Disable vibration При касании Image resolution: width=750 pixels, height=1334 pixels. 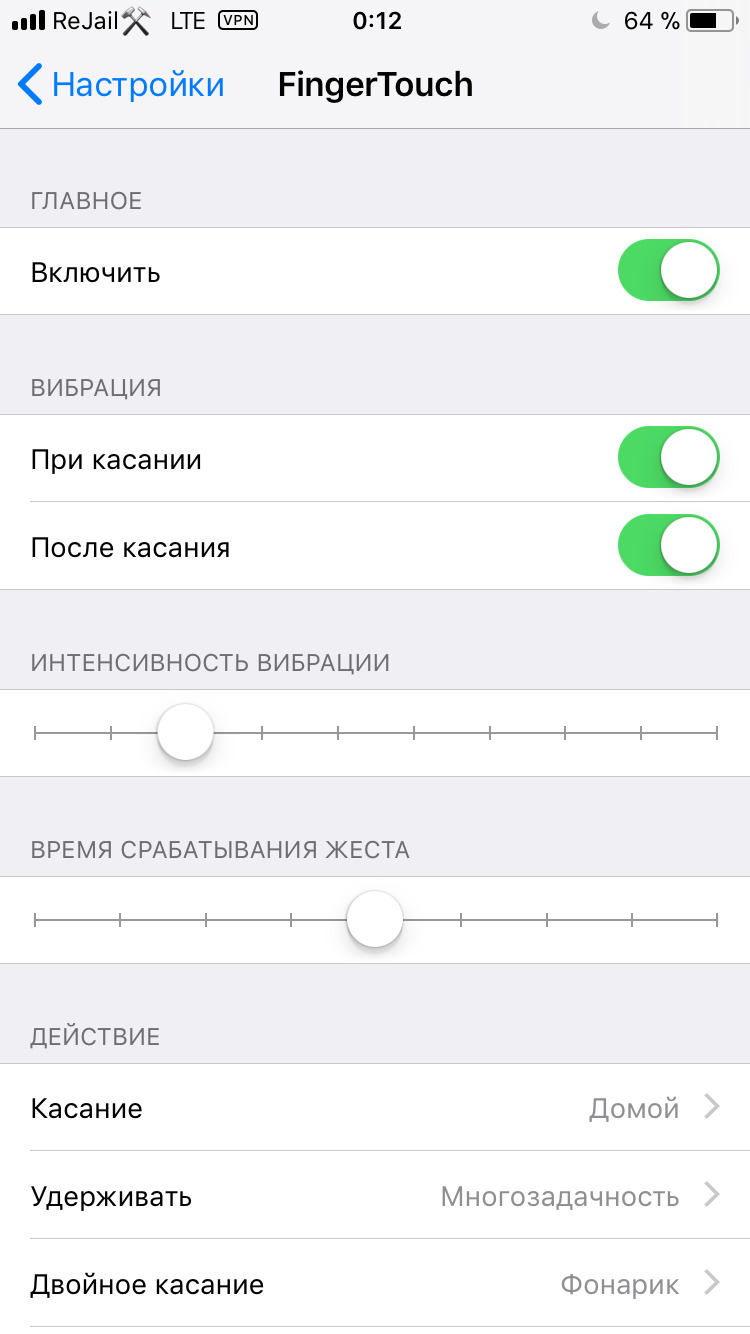pos(669,458)
